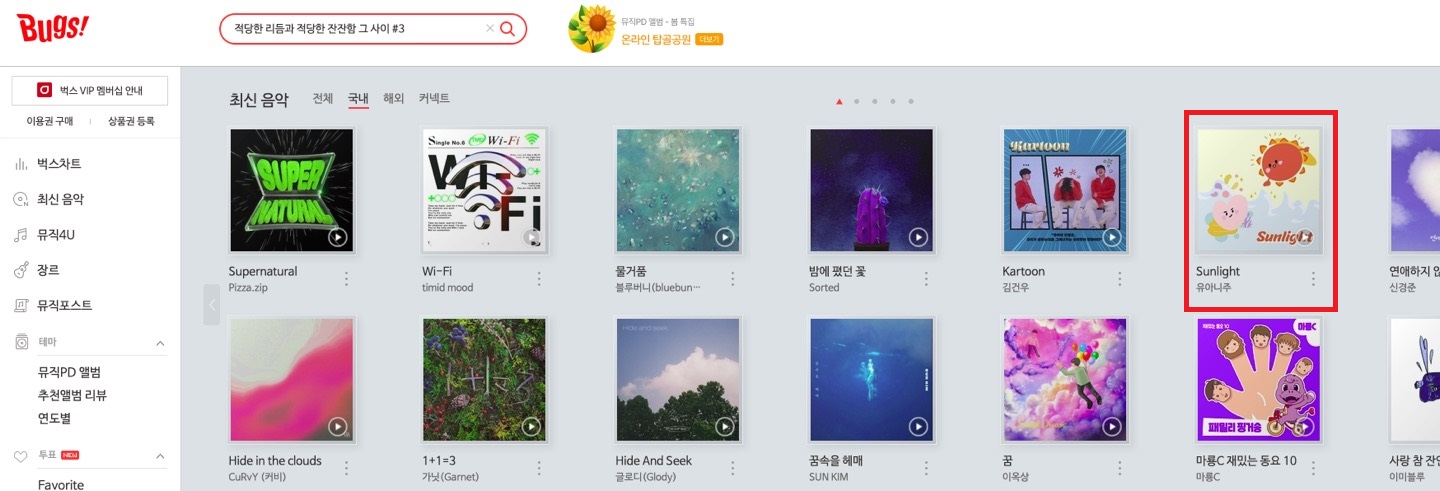This screenshot has height=491, width=1440.
Task: Open 상품권 등록 link
Action: (131, 121)
